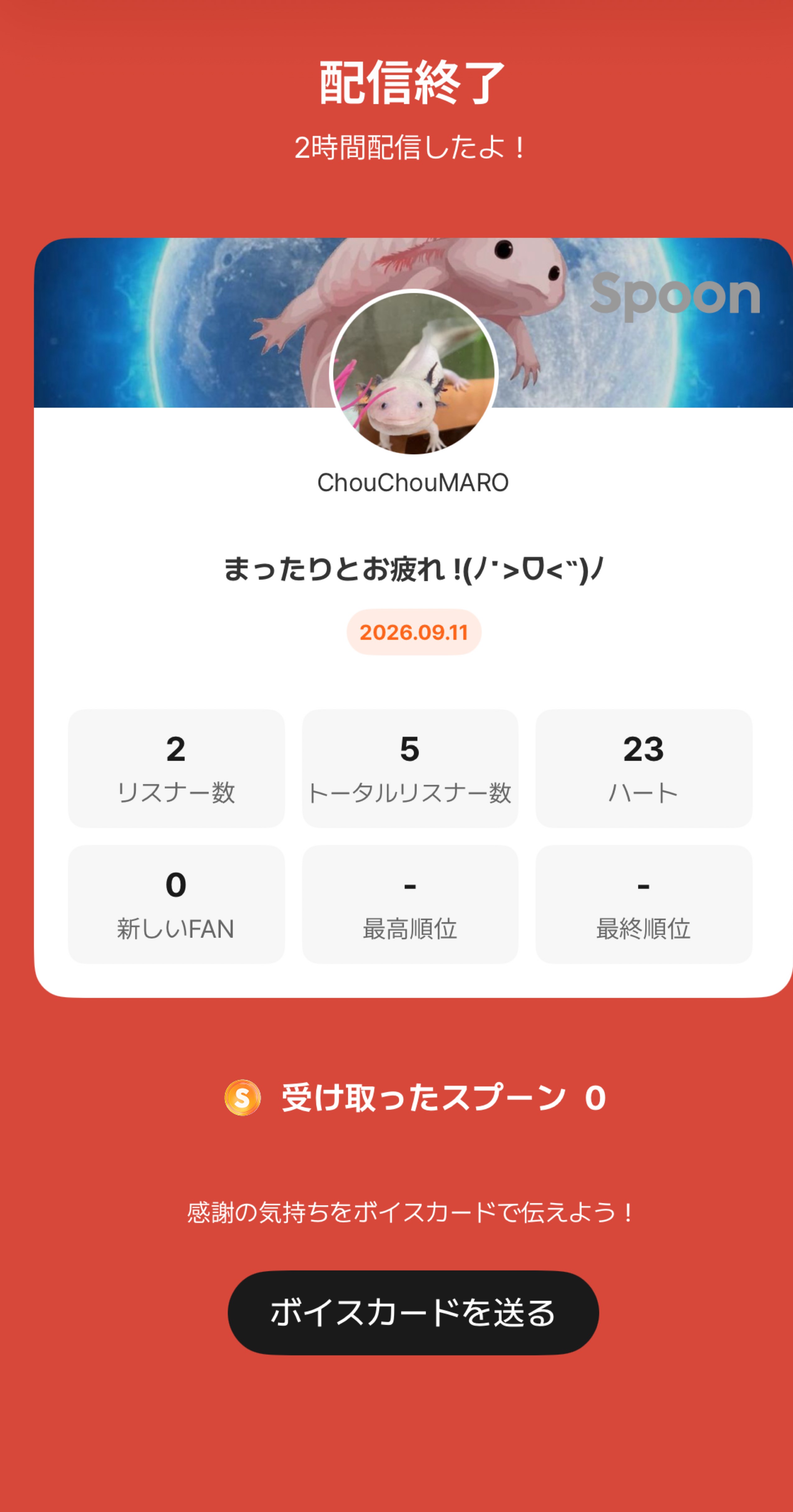
Task: Tap the ボイスカードを送る button
Action: pos(413,1313)
